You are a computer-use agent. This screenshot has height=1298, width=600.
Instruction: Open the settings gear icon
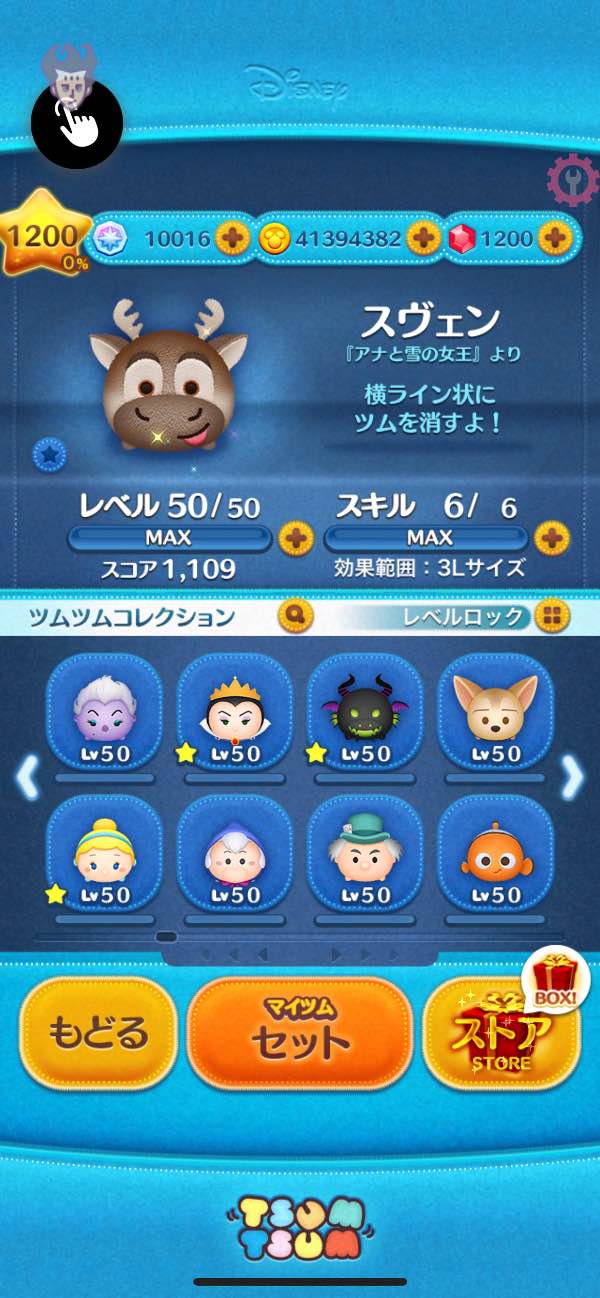572,181
